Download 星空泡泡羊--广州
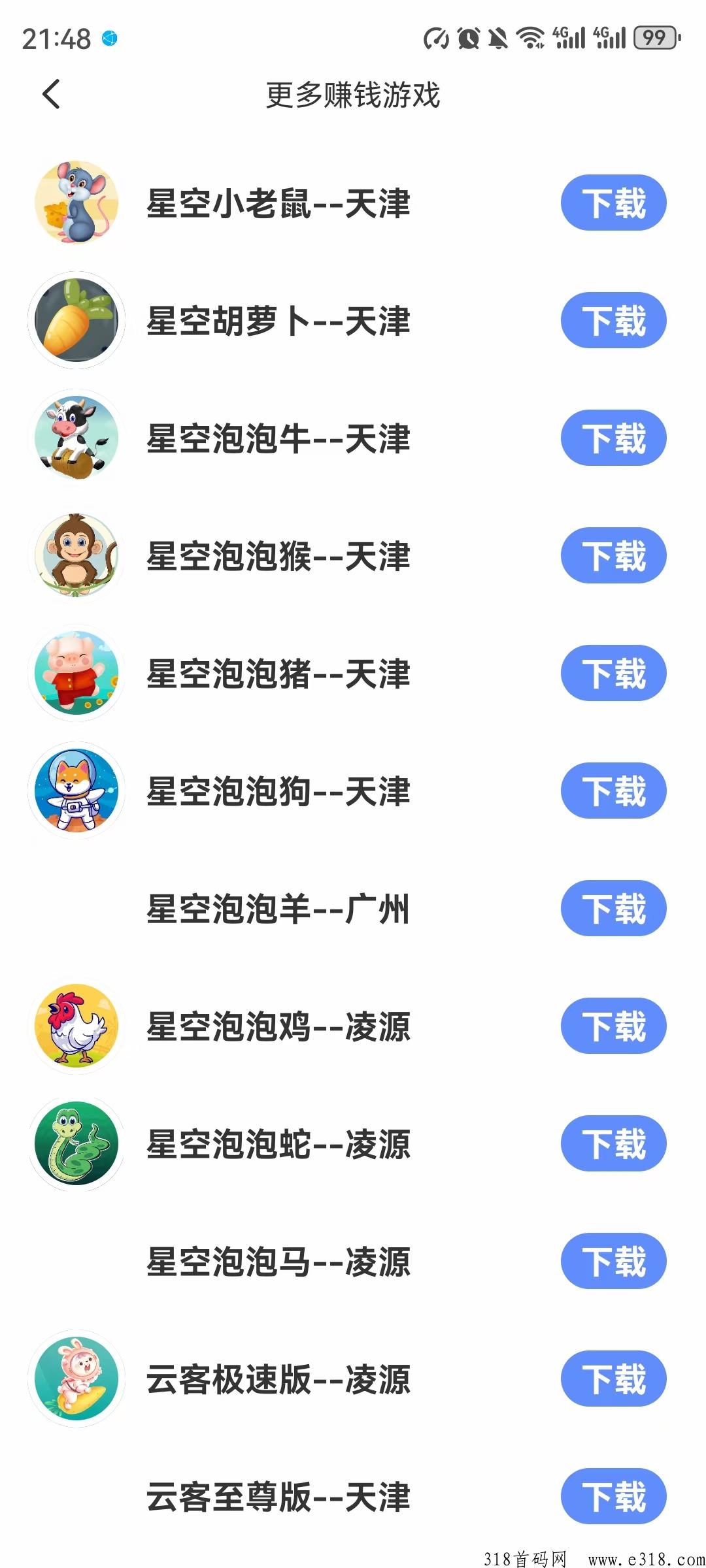The width and height of the screenshot is (706, 1568). [613, 908]
